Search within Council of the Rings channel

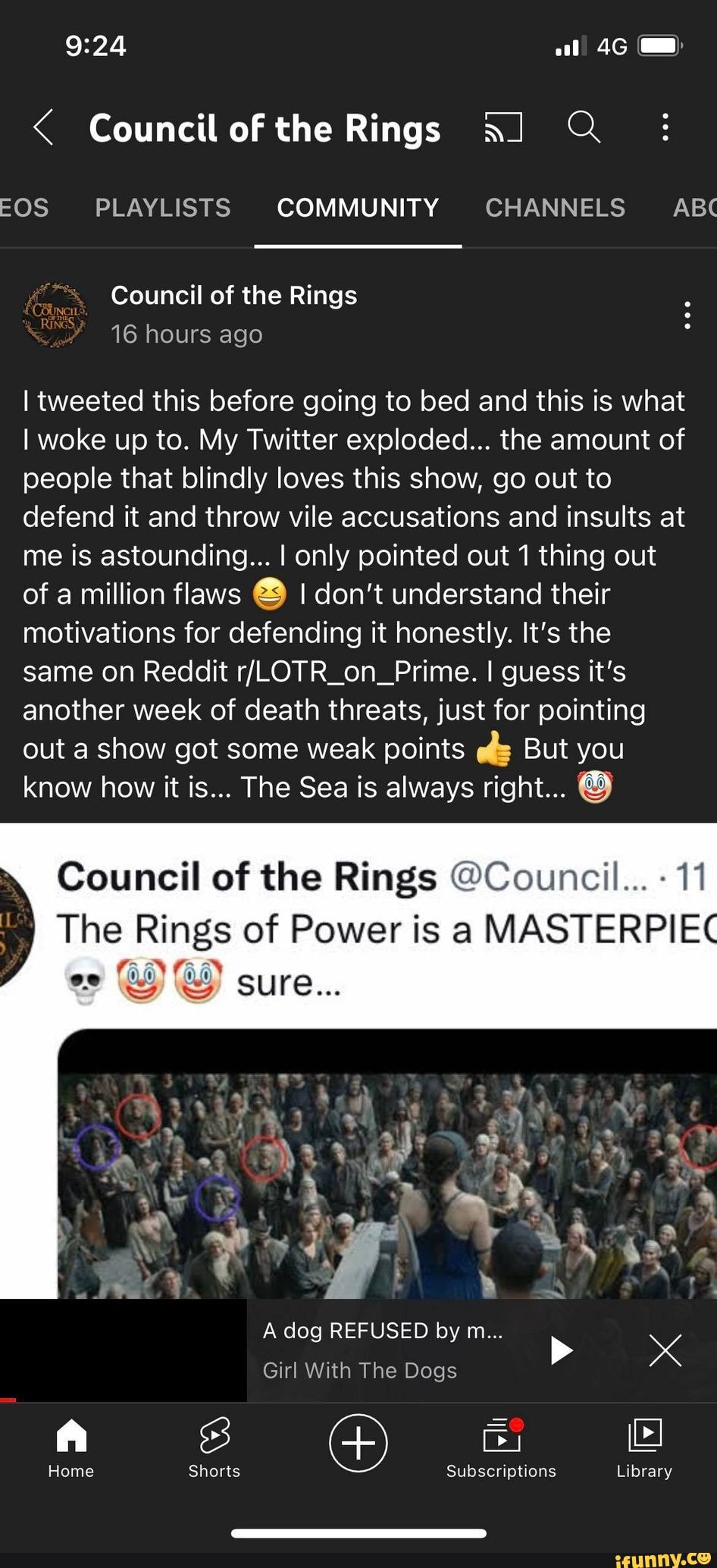coord(584,127)
